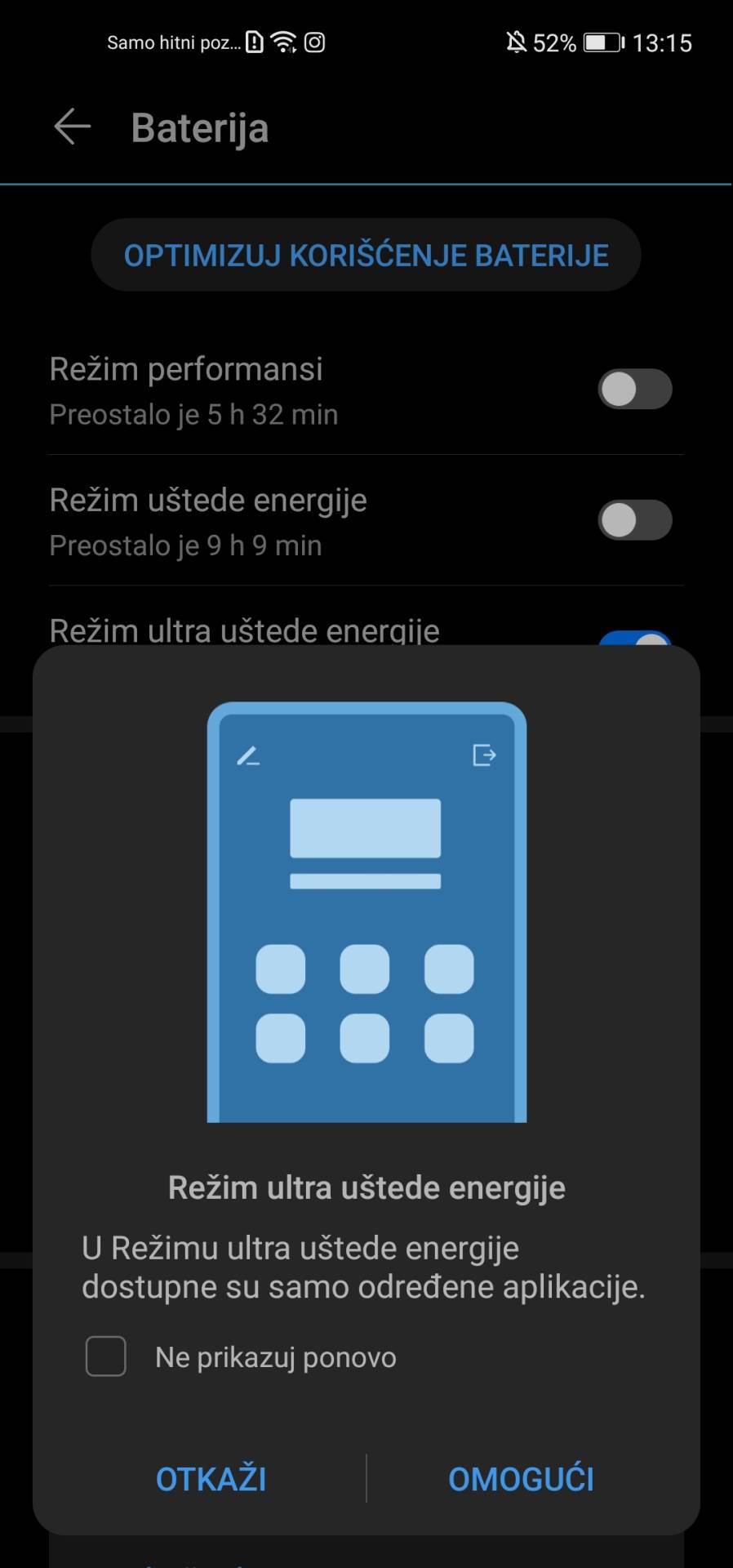
Task: Click the back arrow next to Baterija
Action: (72, 127)
